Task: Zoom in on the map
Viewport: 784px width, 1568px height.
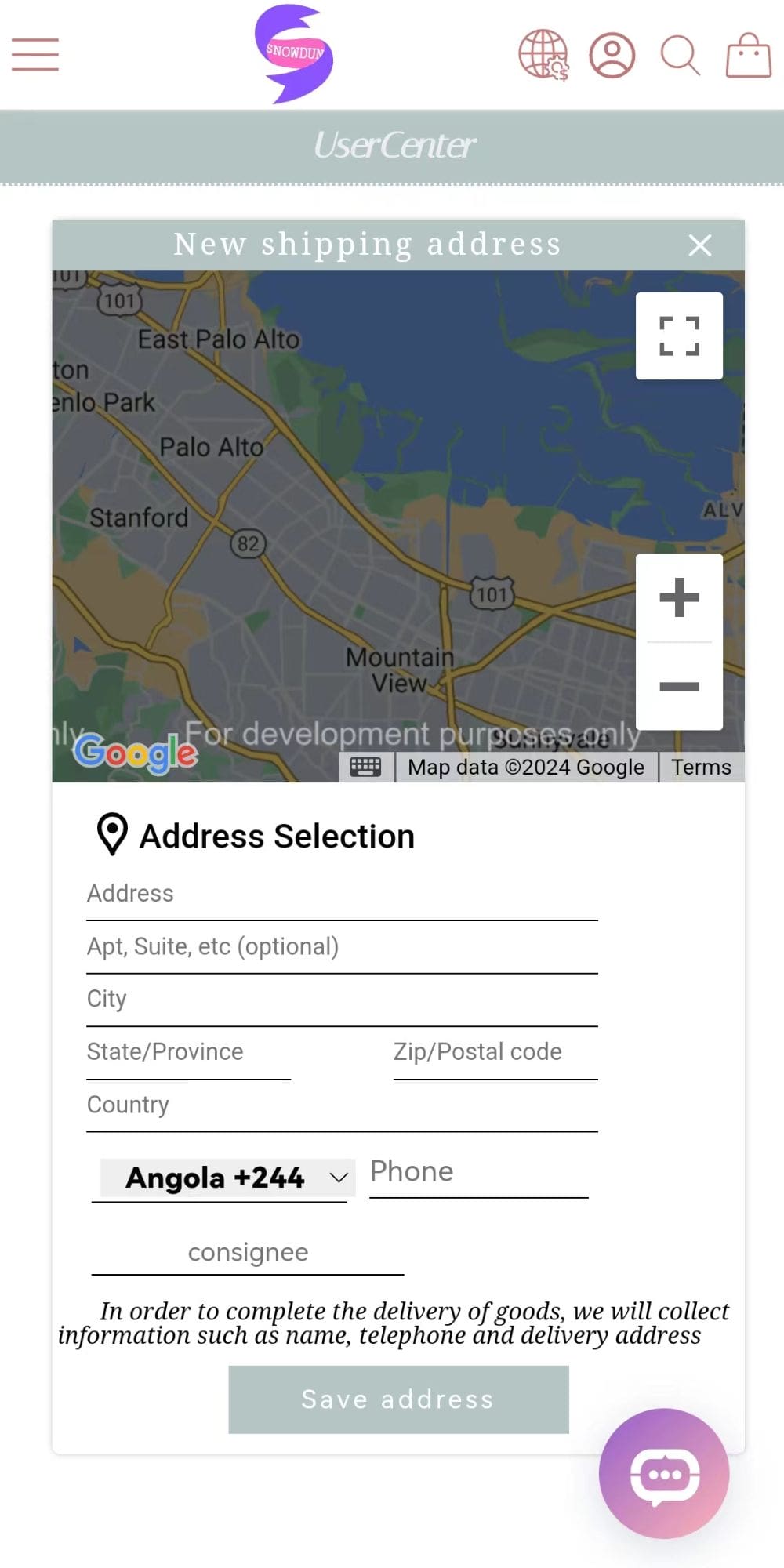Action: click(x=679, y=598)
